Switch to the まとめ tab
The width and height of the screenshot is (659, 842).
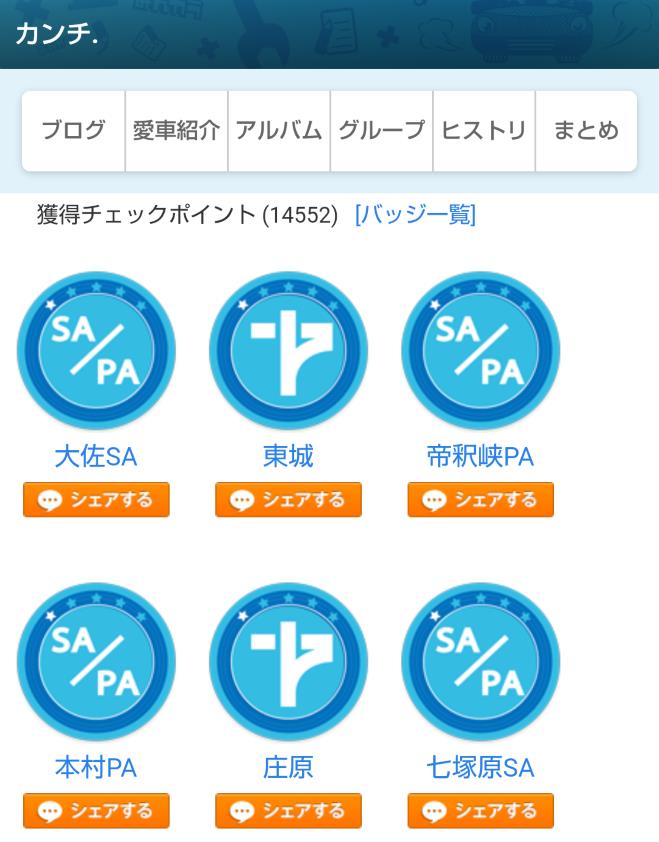tap(586, 131)
